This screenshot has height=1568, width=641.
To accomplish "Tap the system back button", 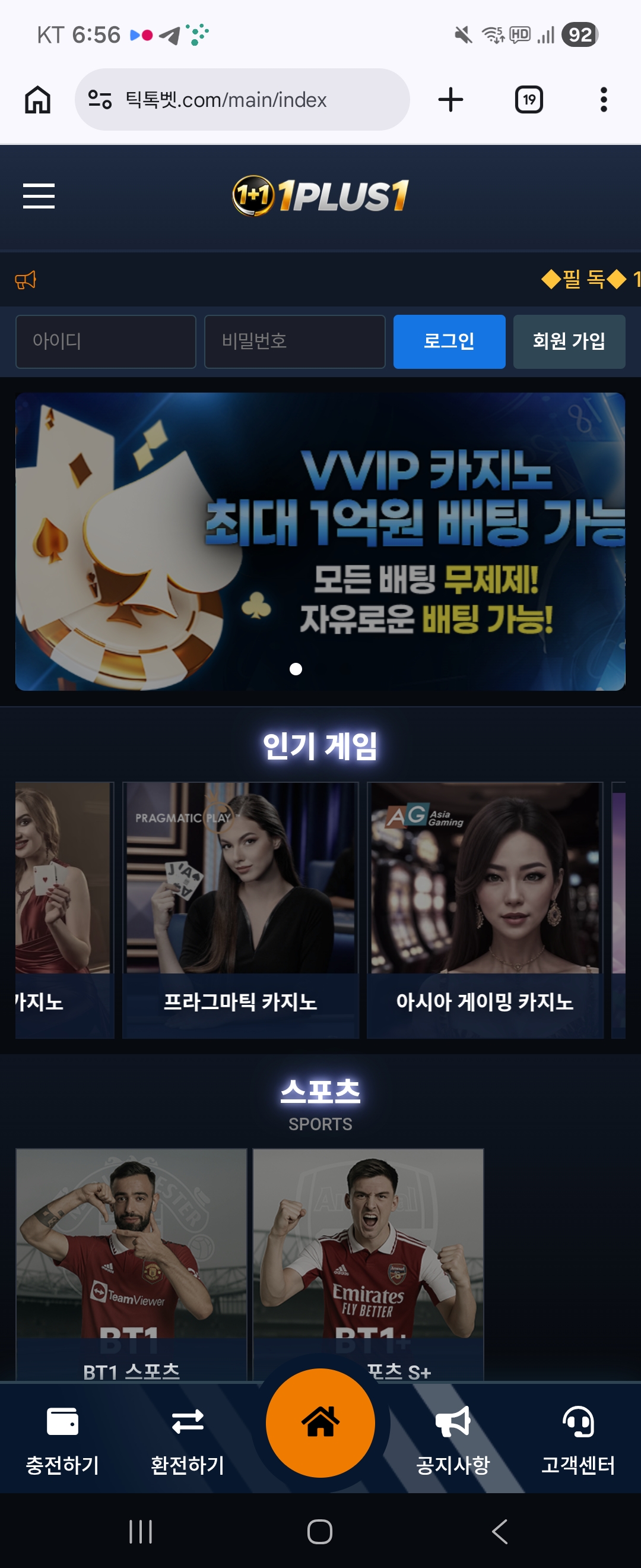I will coord(499,1531).
